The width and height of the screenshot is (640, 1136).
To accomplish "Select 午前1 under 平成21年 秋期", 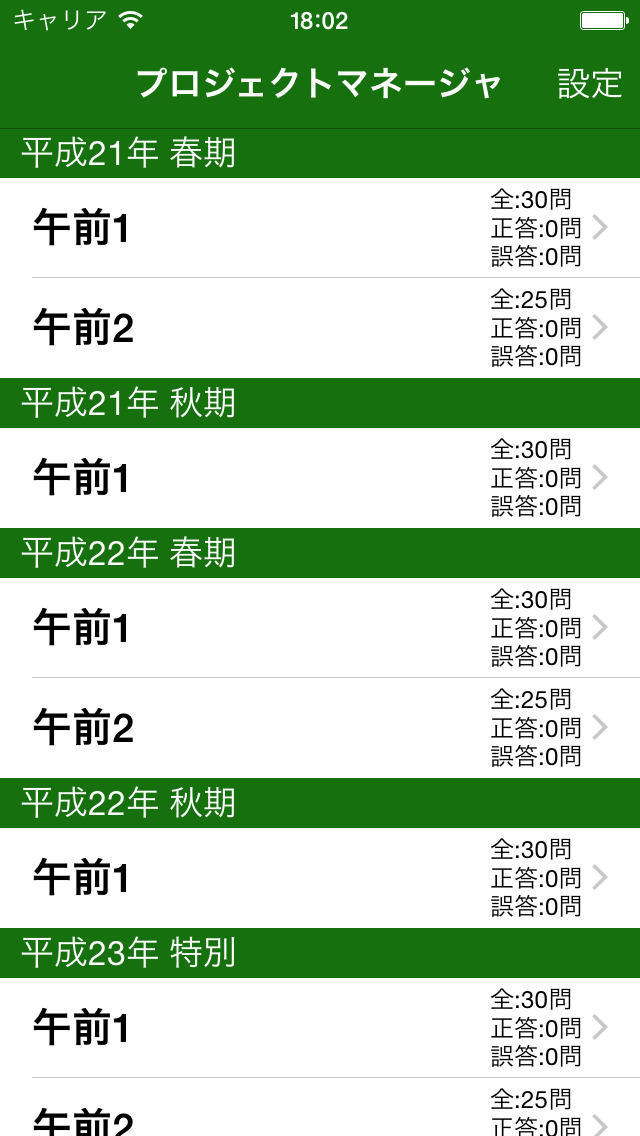I will pos(320,478).
